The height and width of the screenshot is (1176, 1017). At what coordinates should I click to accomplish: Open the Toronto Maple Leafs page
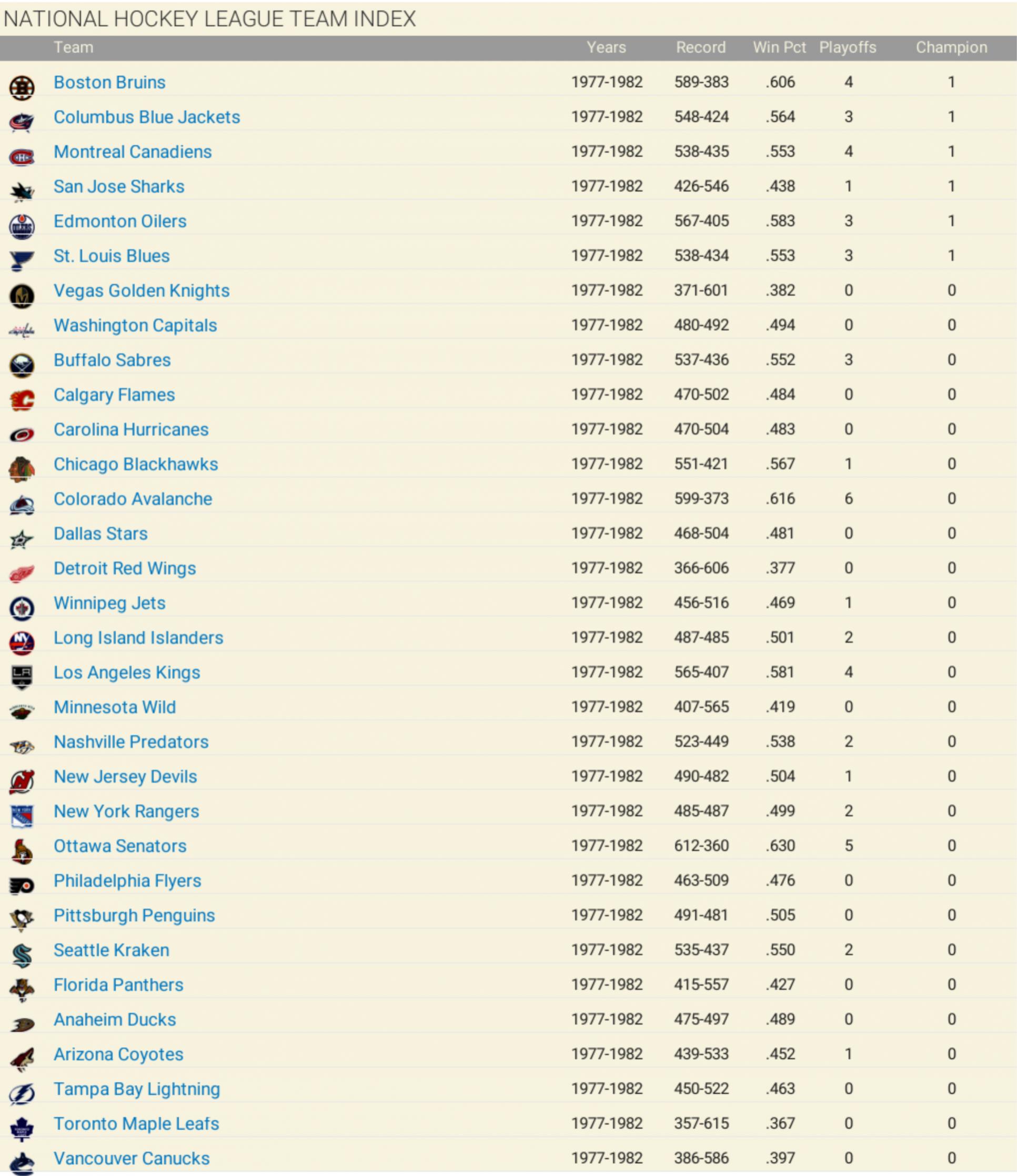(136, 1123)
